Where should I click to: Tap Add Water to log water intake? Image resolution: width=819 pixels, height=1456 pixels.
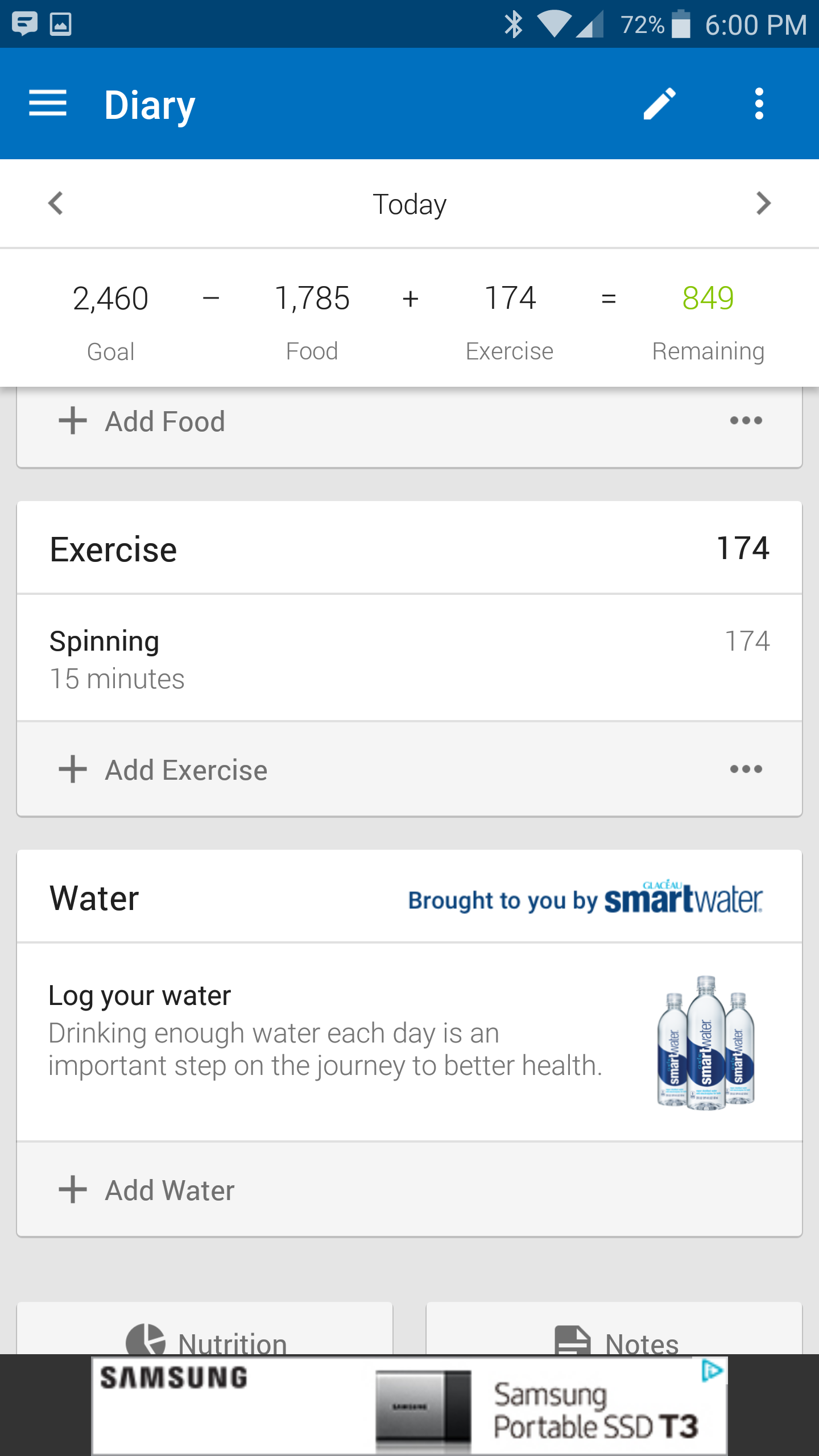point(168,1189)
